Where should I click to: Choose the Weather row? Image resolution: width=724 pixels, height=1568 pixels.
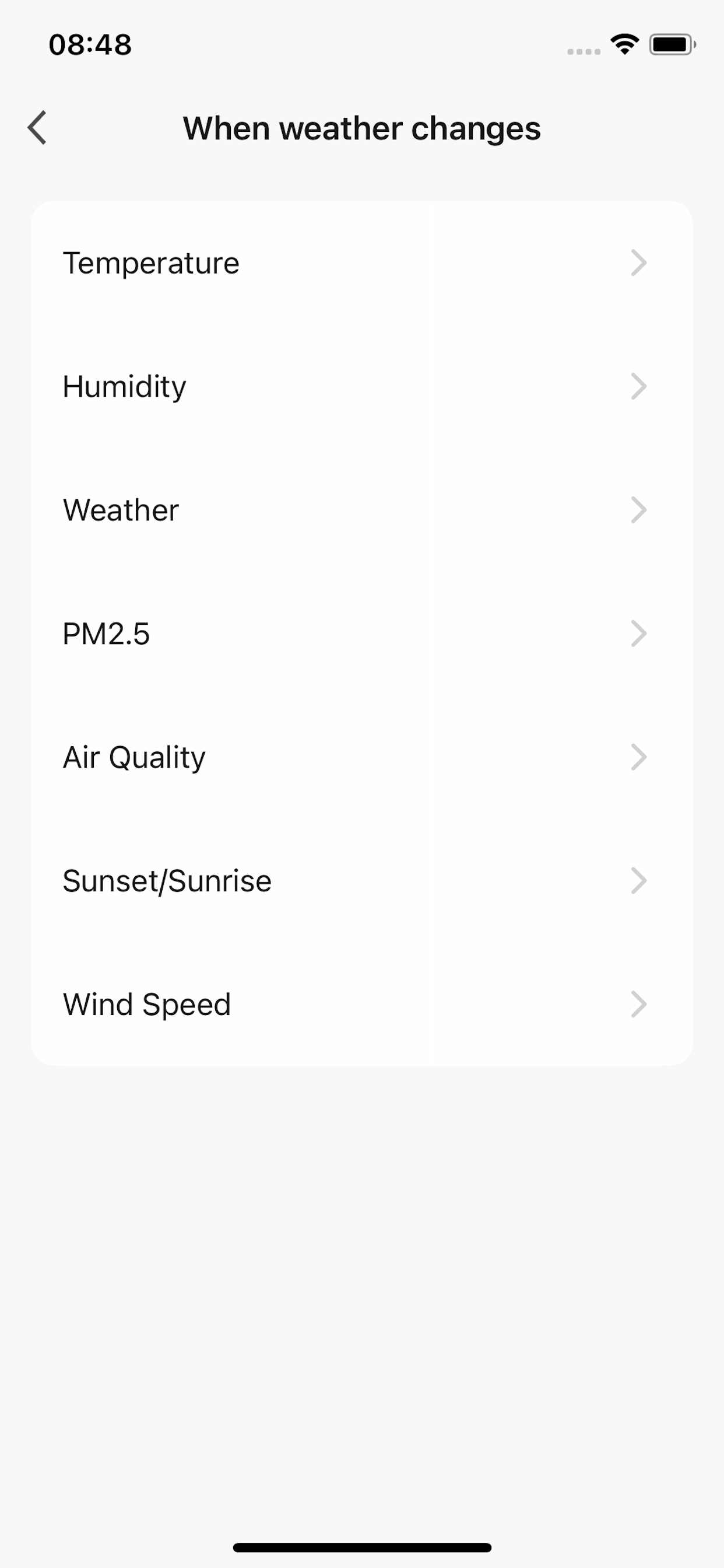362,510
